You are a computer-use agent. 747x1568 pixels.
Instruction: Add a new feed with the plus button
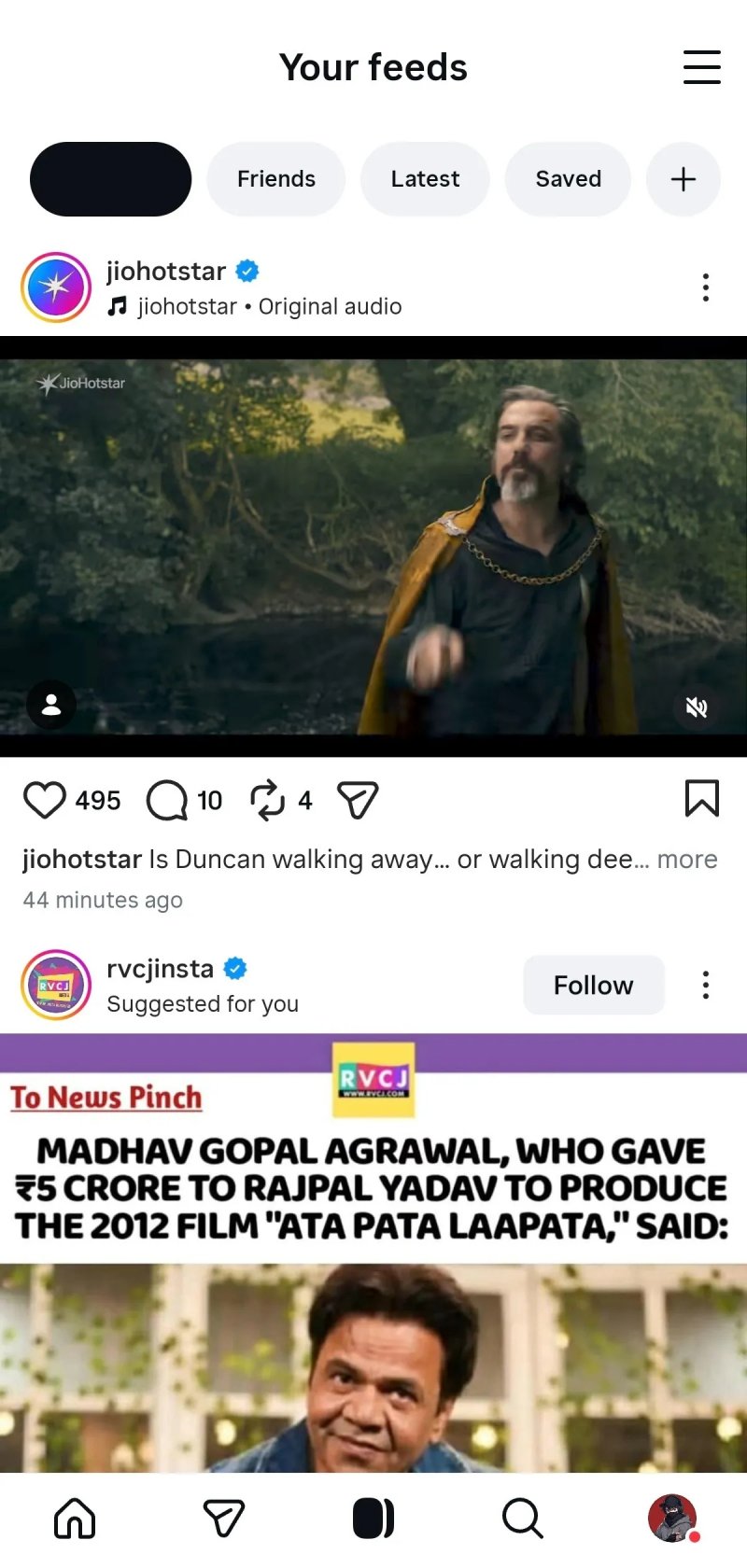tap(684, 179)
